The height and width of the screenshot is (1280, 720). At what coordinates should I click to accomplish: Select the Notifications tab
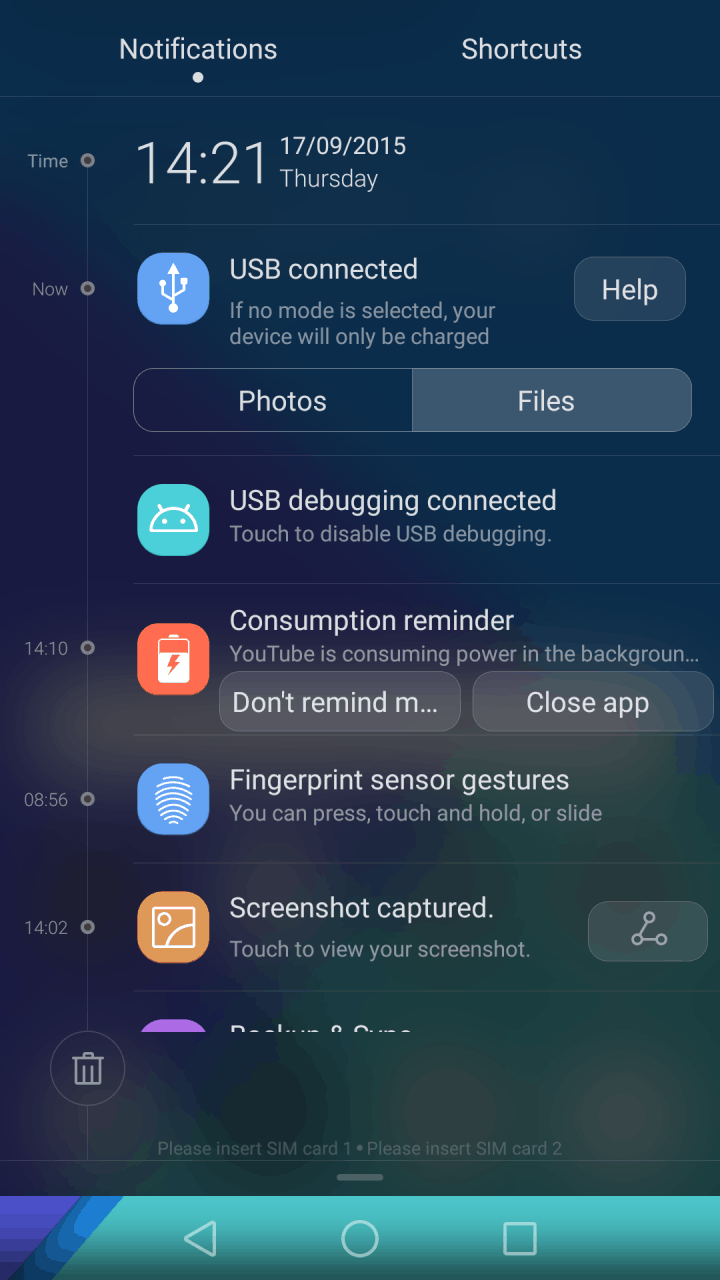coord(198,50)
